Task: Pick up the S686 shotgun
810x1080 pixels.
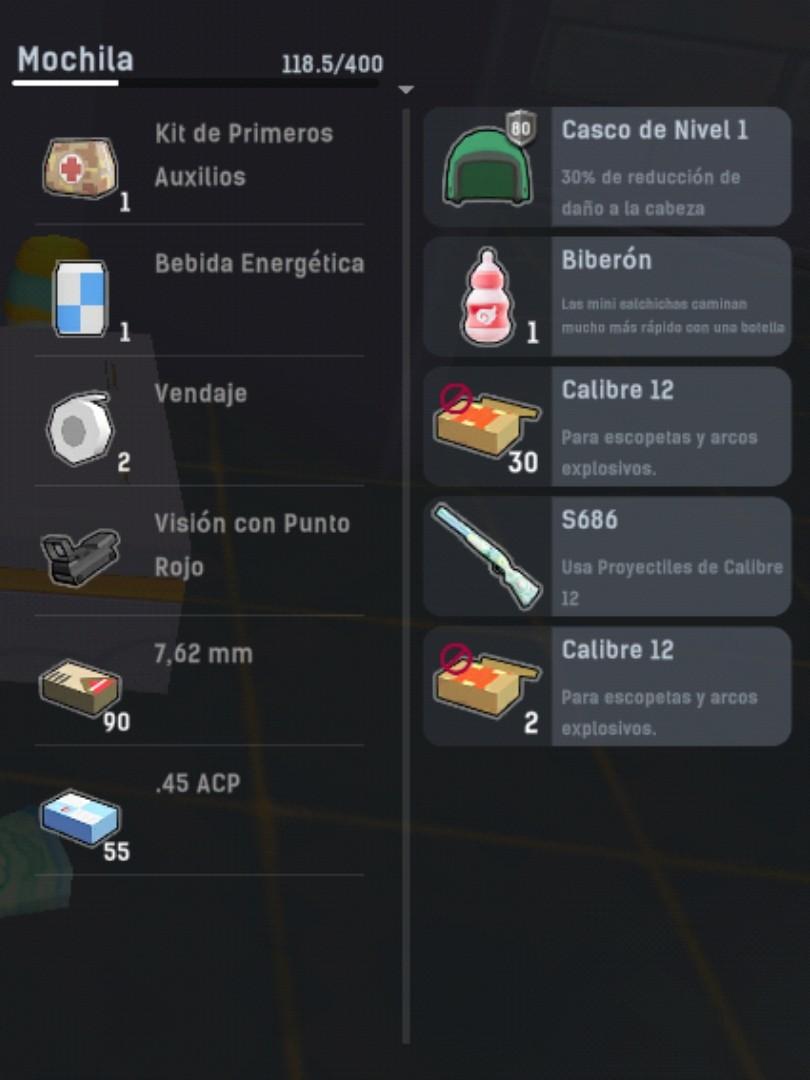Action: (607, 556)
